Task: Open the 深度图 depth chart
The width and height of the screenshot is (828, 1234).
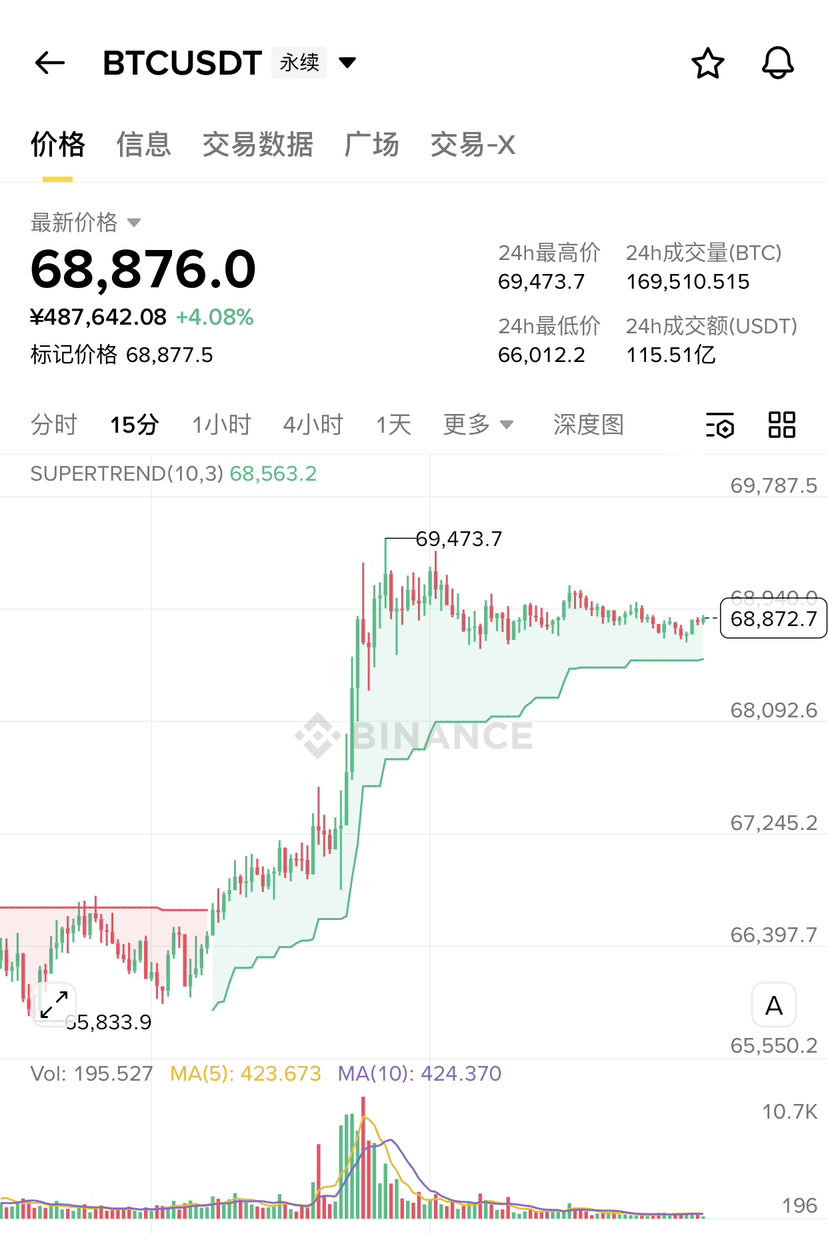Action: (x=588, y=424)
